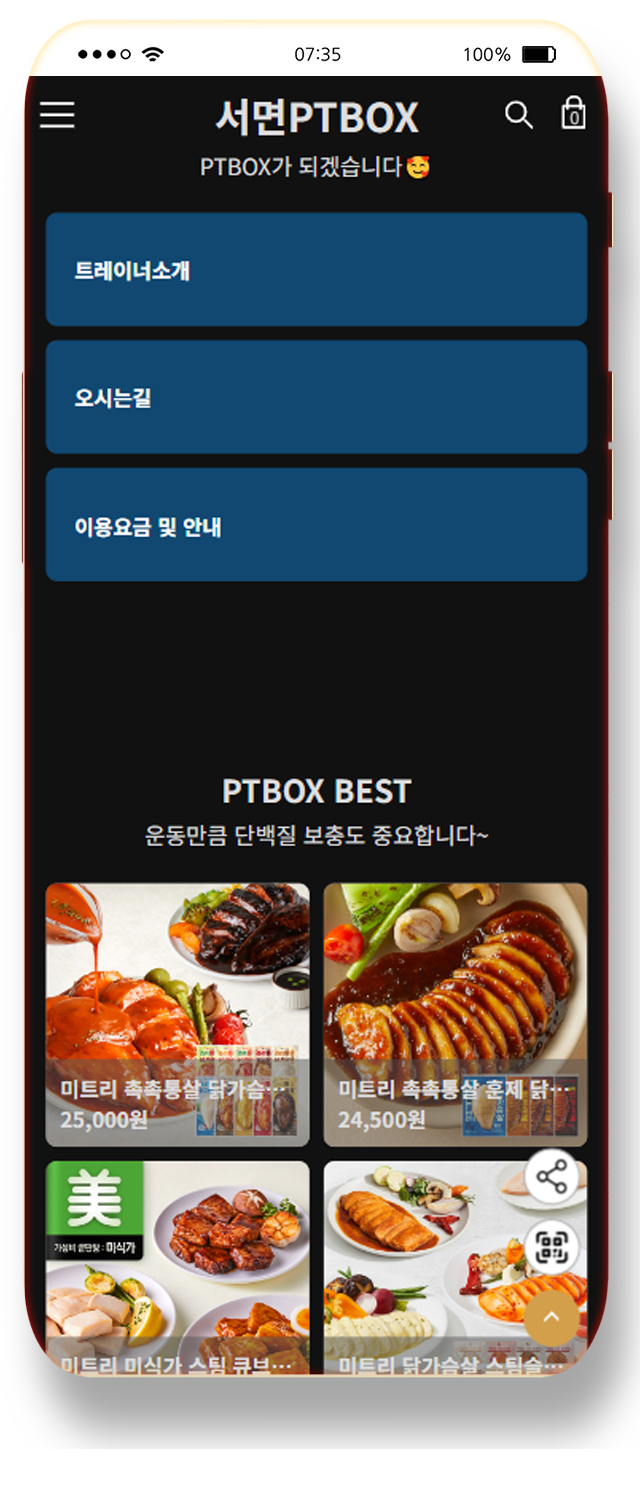This screenshot has height=1500, width=640.
Task: Open 이용요금 및 안내 button
Action: pos(316,525)
